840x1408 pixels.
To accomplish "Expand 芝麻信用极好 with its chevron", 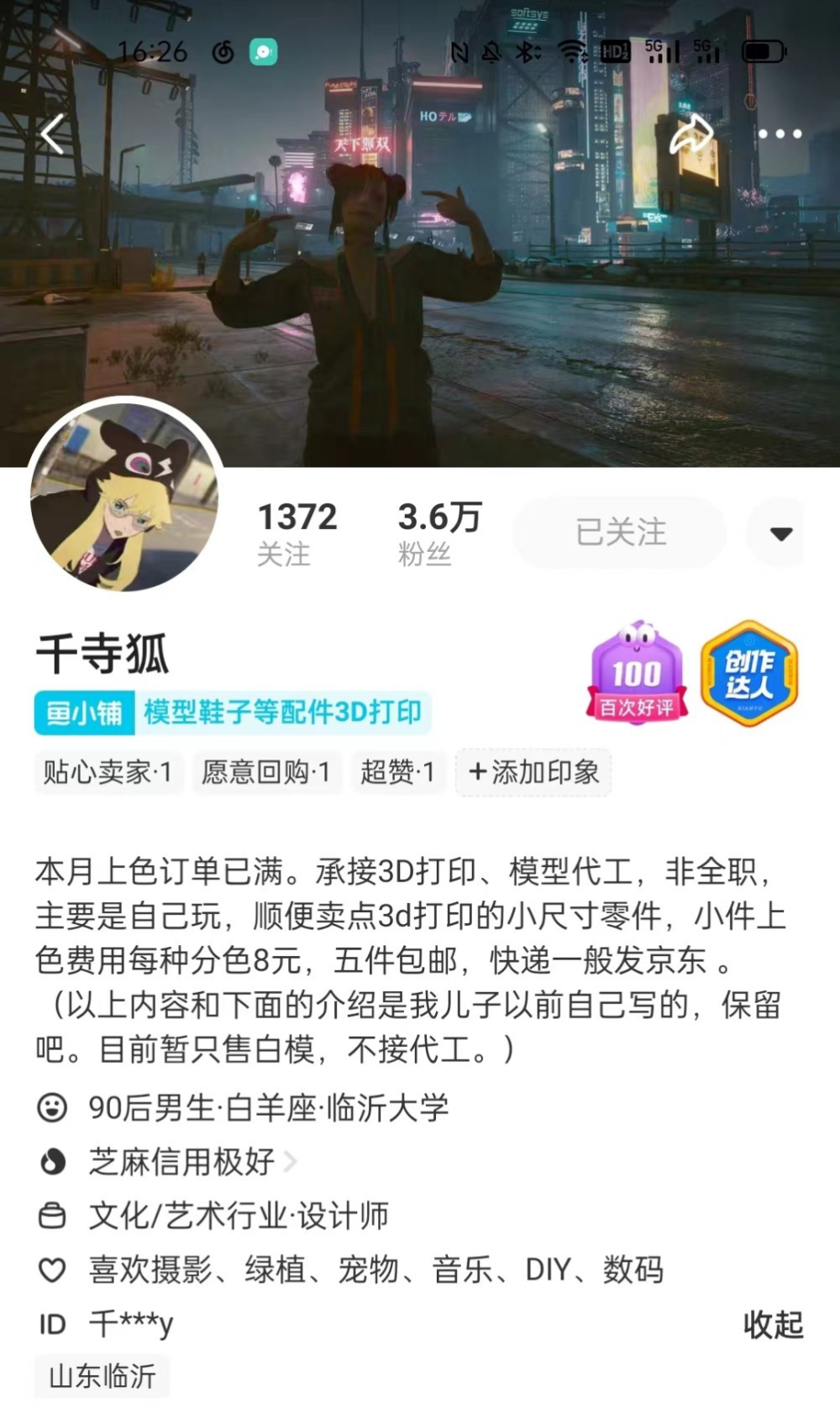I will 291,1161.
